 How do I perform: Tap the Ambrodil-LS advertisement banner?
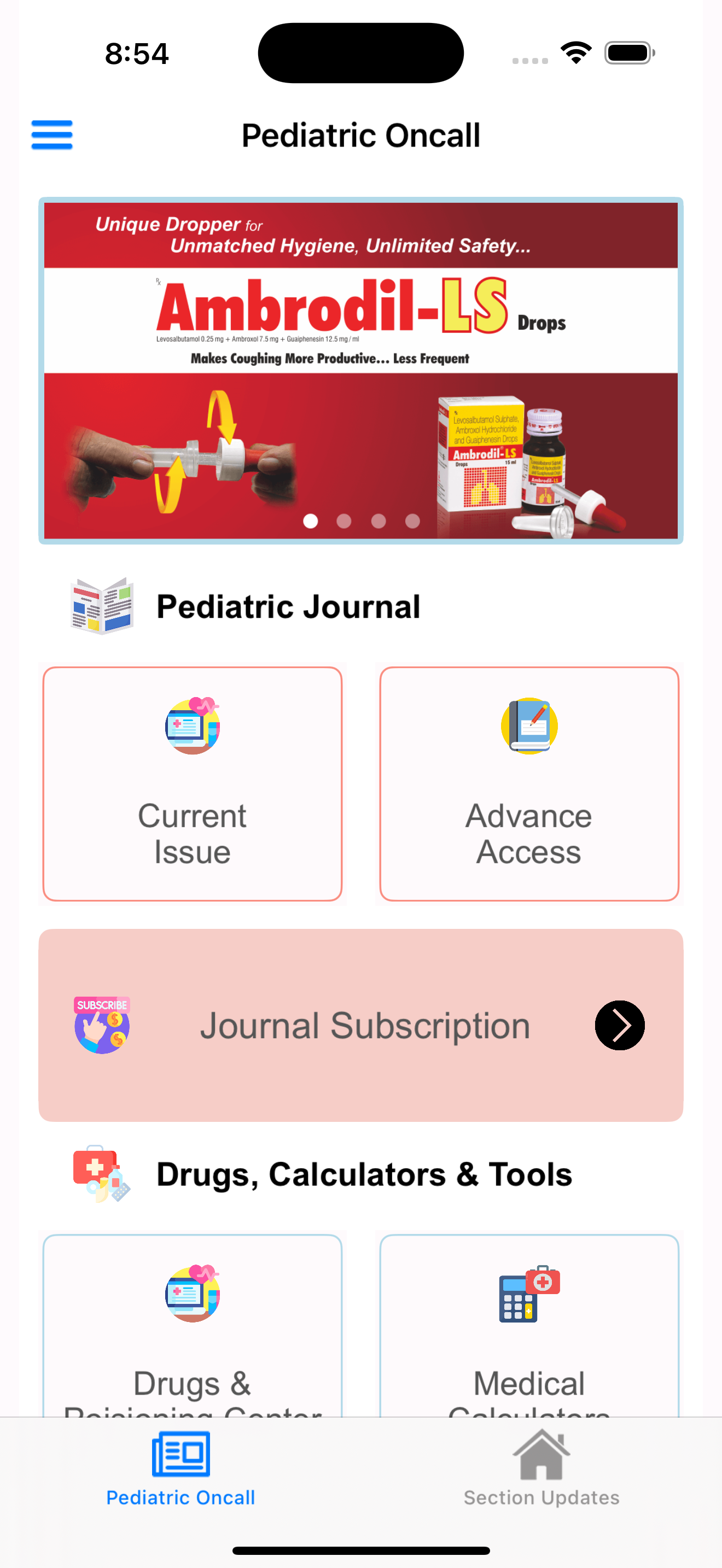click(x=361, y=370)
